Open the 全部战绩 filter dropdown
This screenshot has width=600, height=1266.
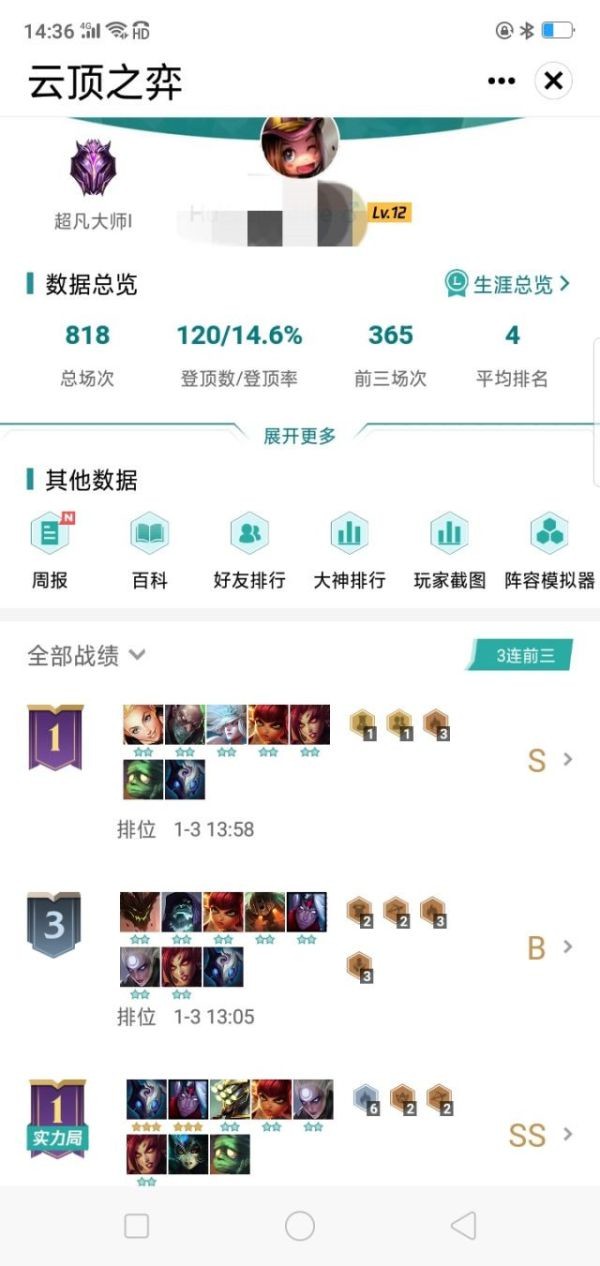[x=87, y=656]
